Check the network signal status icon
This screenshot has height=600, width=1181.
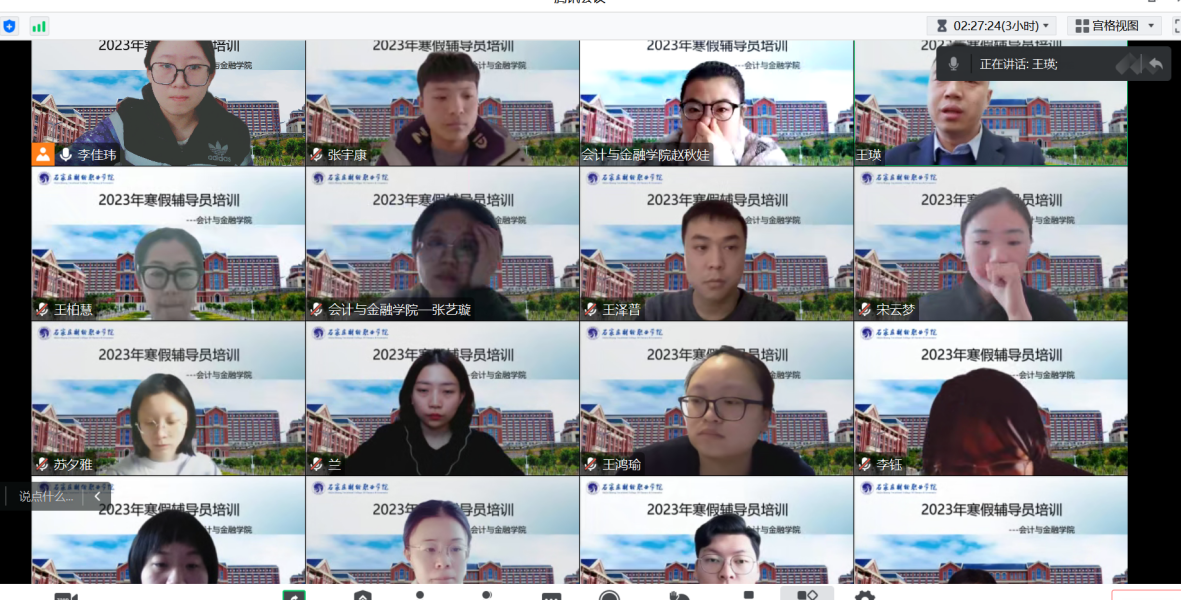click(x=39, y=26)
